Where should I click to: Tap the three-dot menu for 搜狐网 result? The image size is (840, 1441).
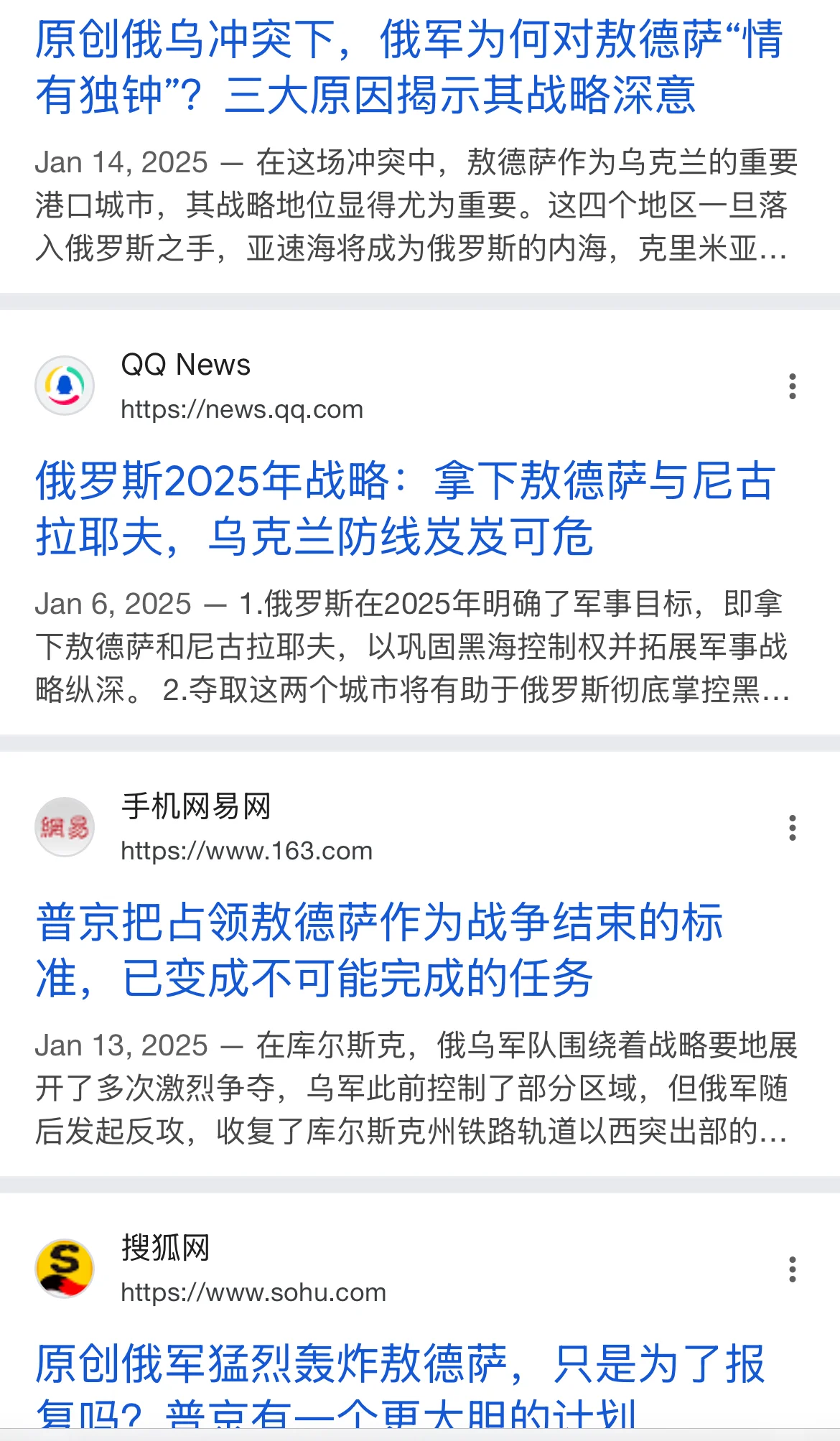tap(792, 1269)
